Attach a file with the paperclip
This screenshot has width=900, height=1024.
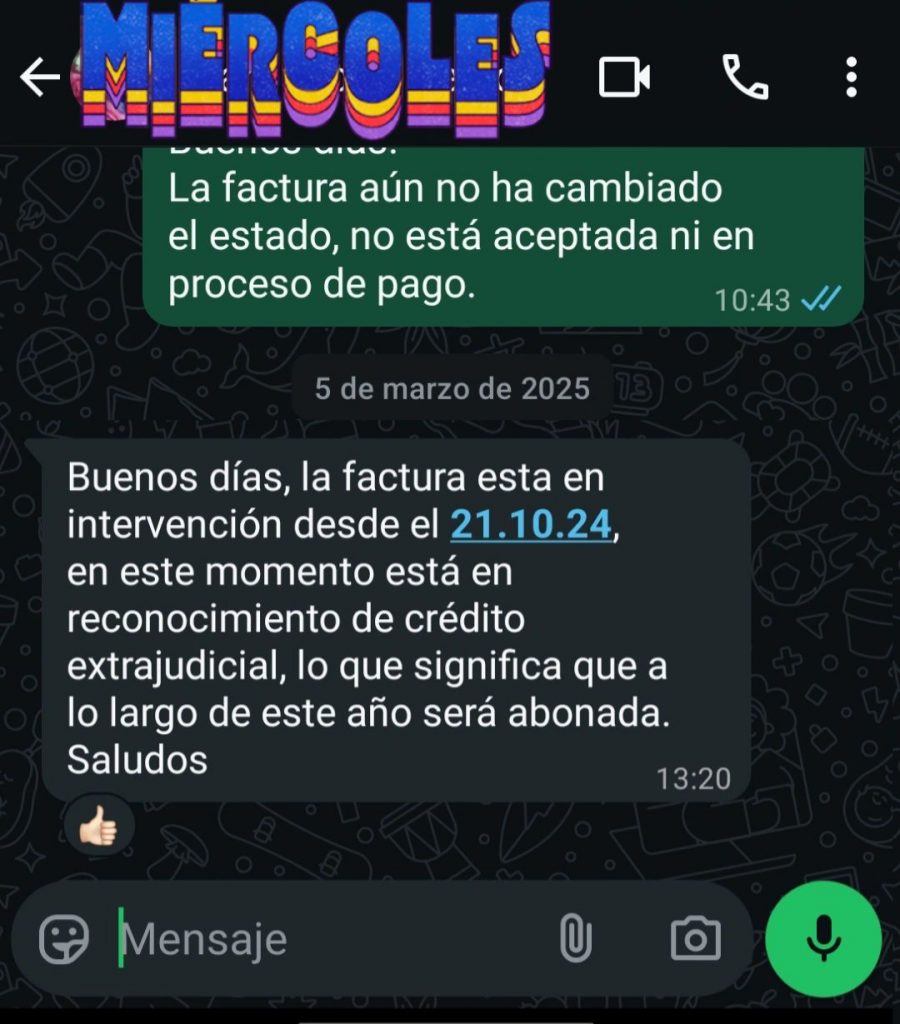pos(576,939)
